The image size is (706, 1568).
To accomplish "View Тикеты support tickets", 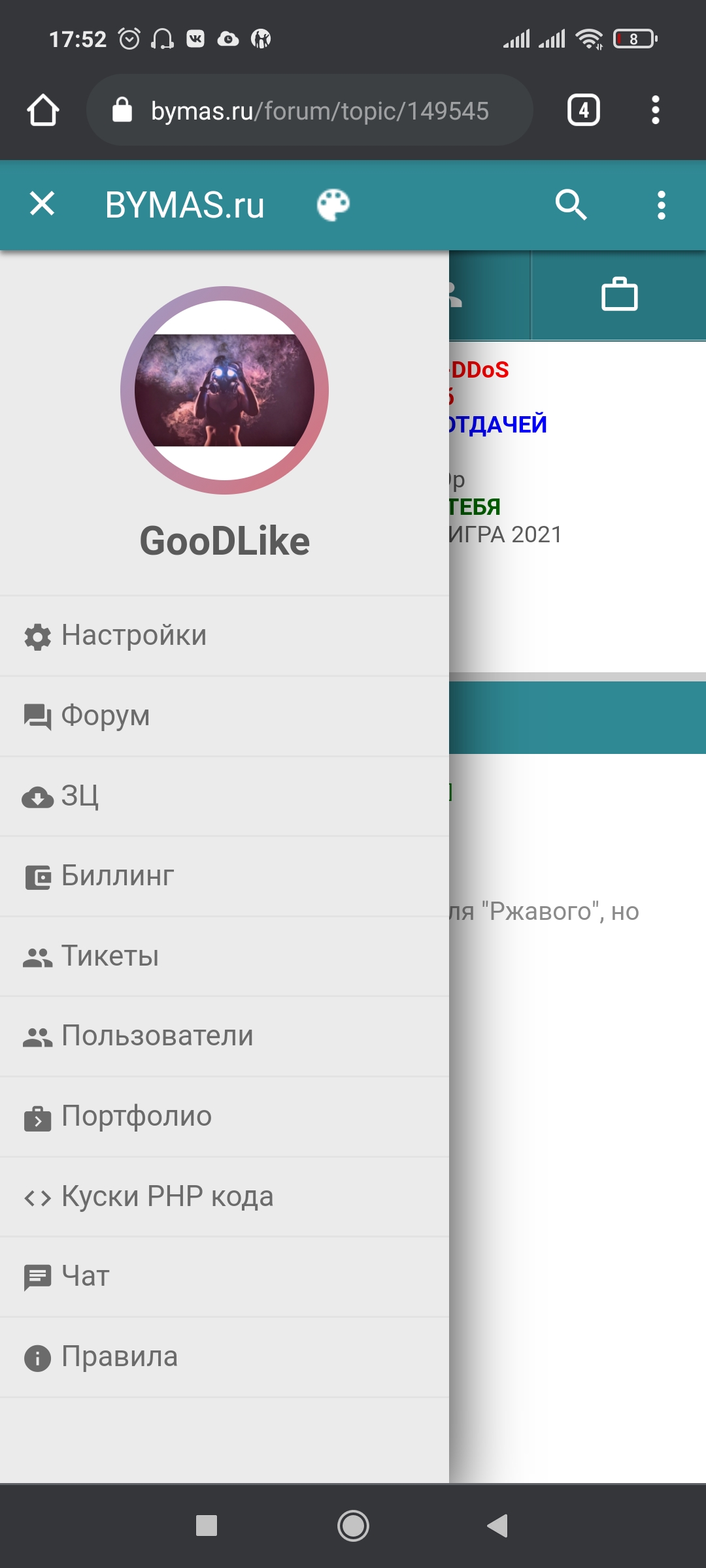I will point(110,957).
